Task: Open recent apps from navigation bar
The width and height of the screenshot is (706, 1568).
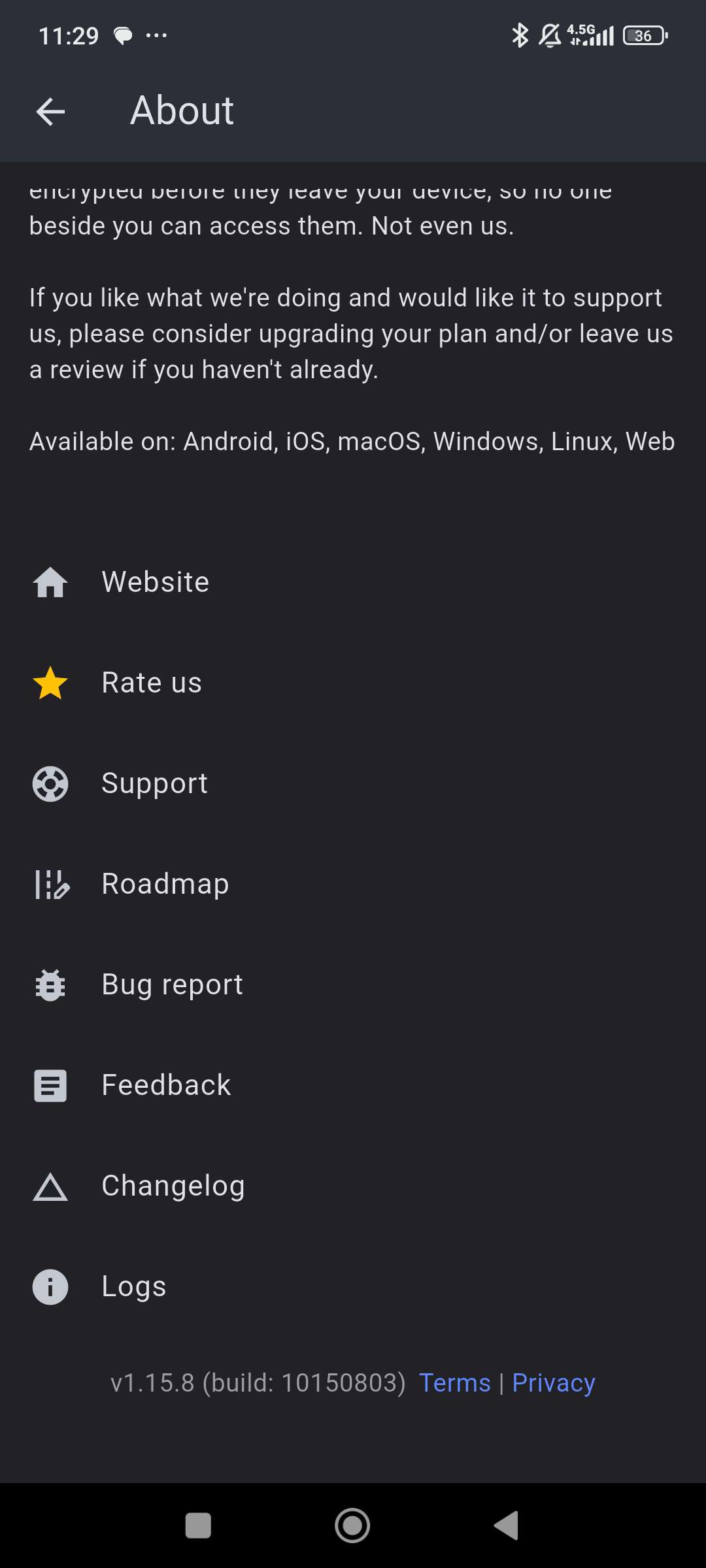Action: (x=198, y=1526)
